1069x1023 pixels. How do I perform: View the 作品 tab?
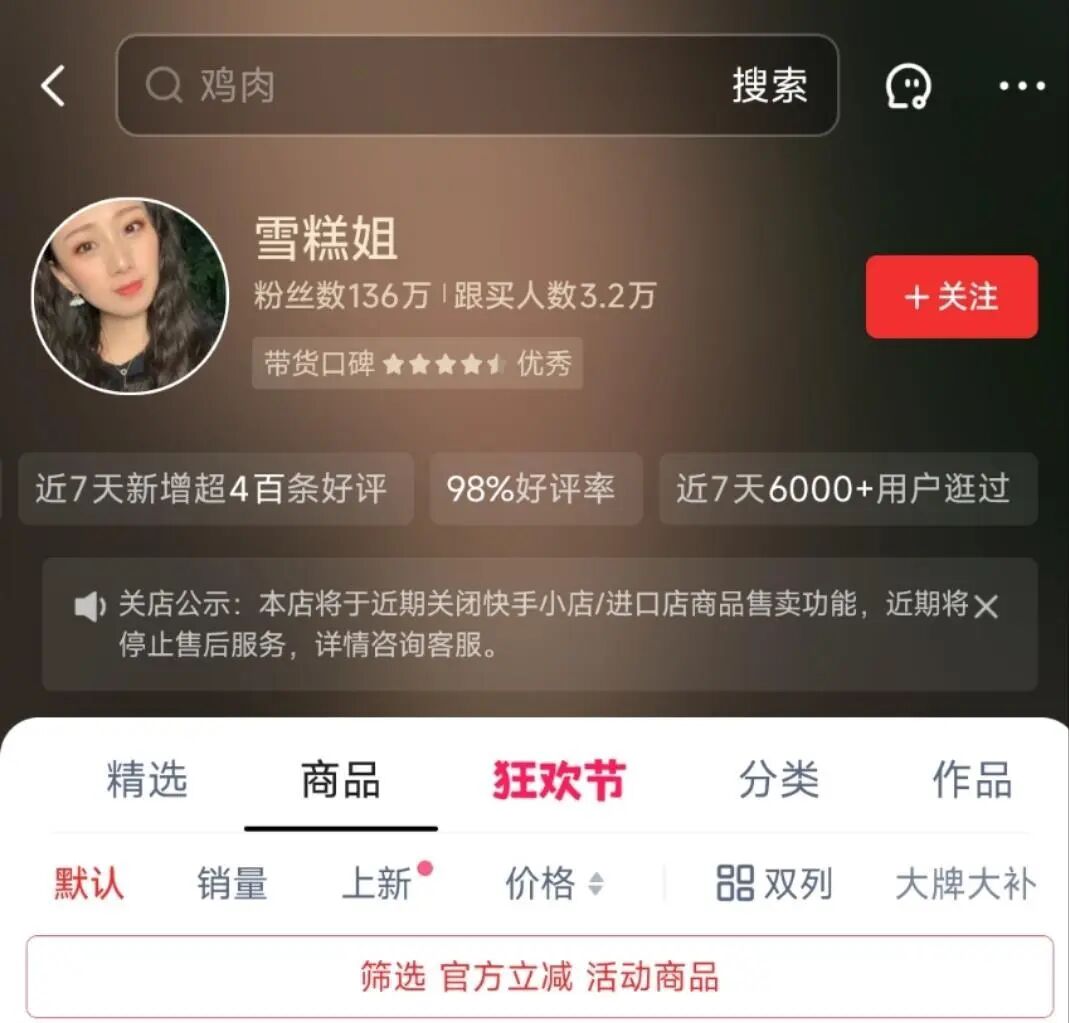972,780
